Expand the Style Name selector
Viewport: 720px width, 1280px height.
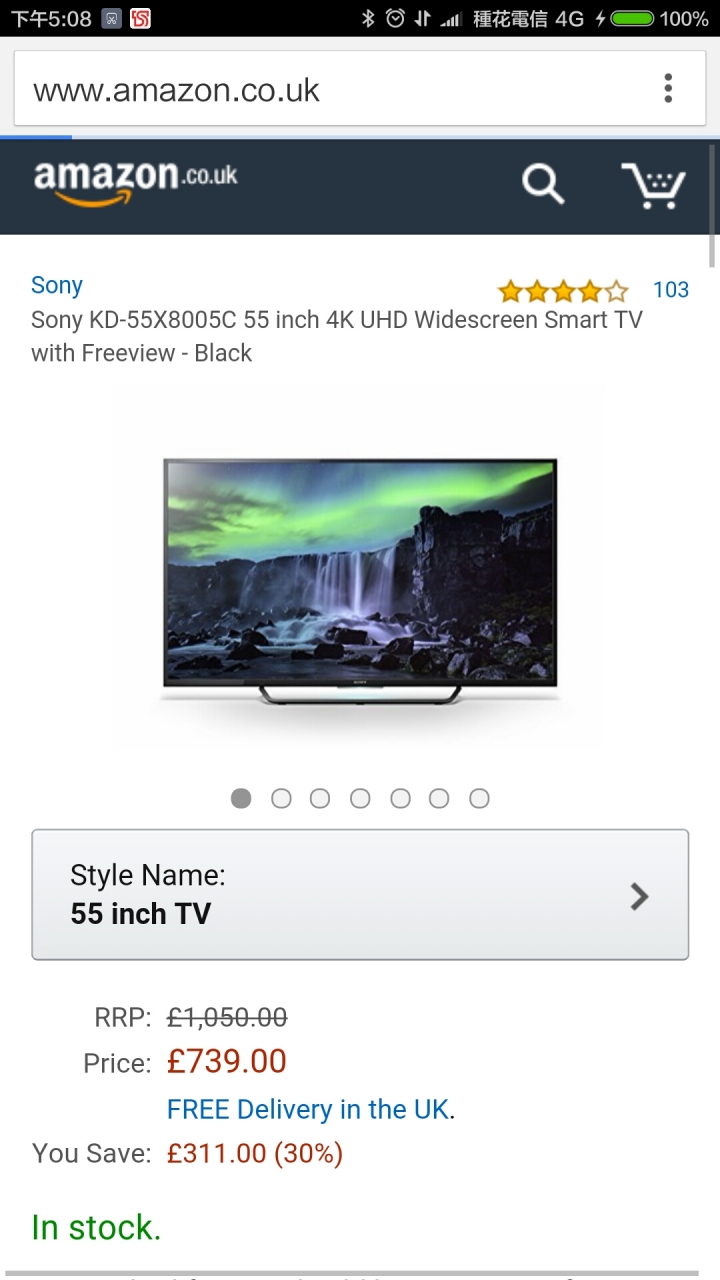click(360, 894)
